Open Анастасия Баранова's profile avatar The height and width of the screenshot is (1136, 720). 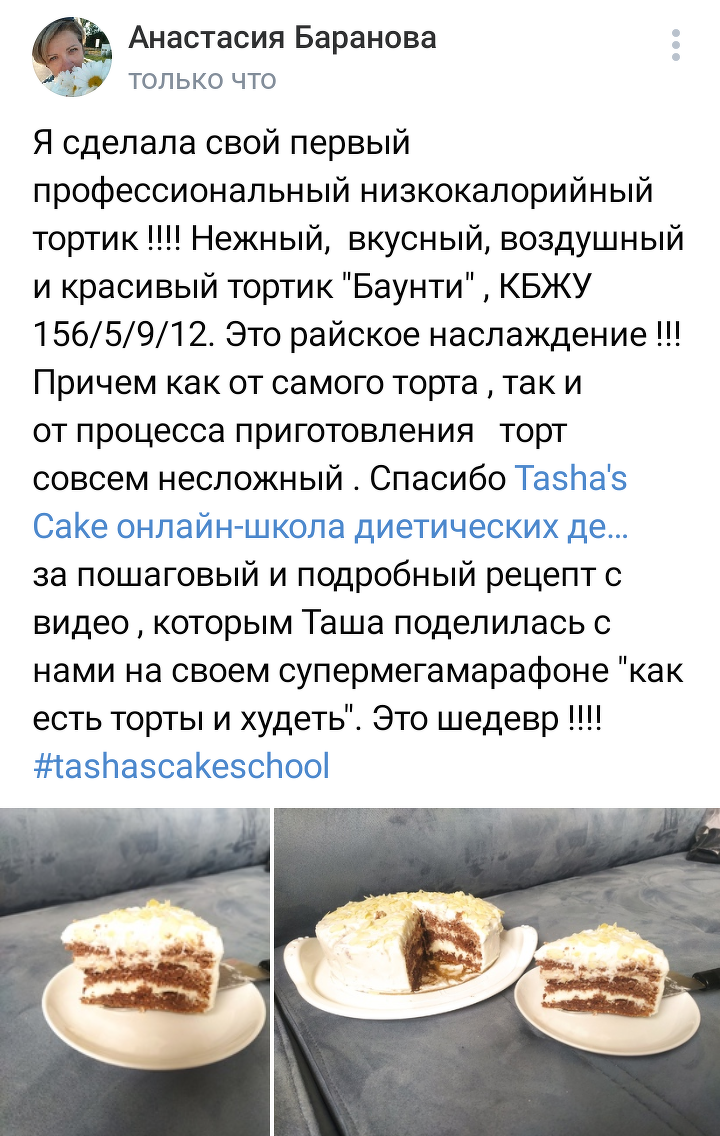(x=72, y=58)
